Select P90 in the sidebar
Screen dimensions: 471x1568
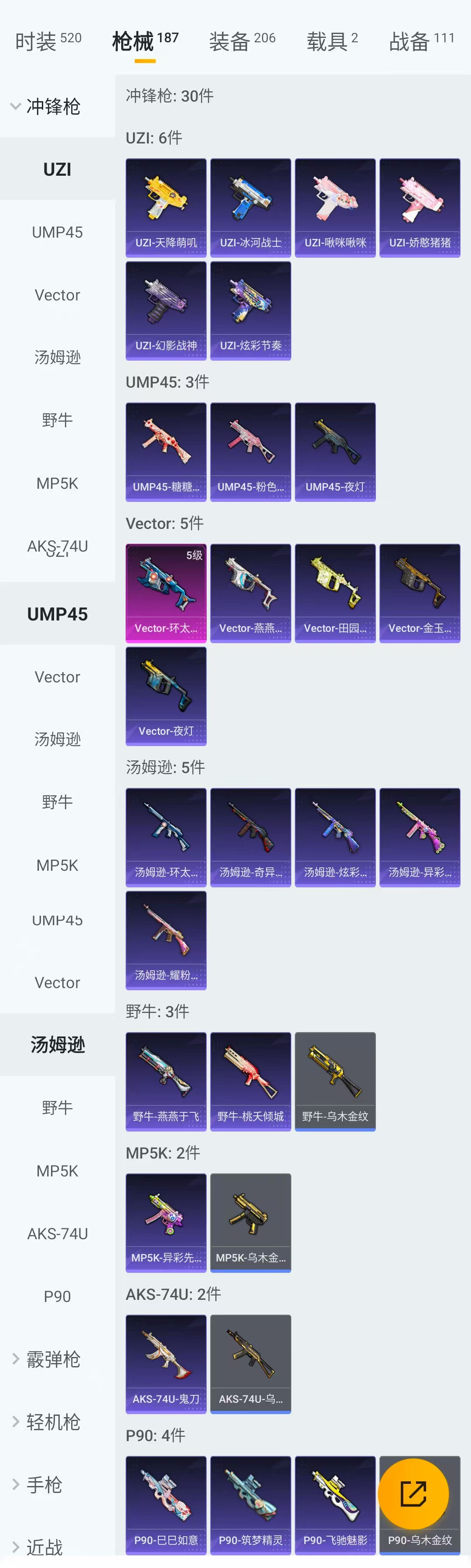[57, 1296]
